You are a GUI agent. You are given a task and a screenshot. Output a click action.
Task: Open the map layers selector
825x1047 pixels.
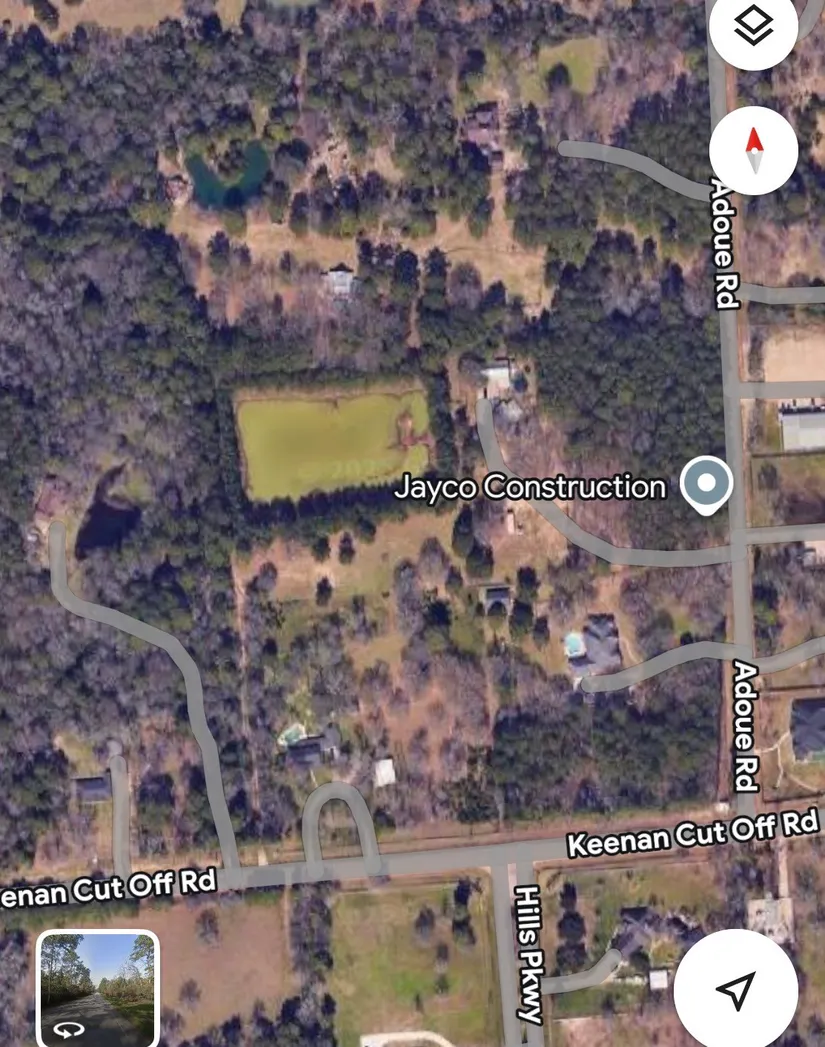pyautogui.click(x=753, y=28)
